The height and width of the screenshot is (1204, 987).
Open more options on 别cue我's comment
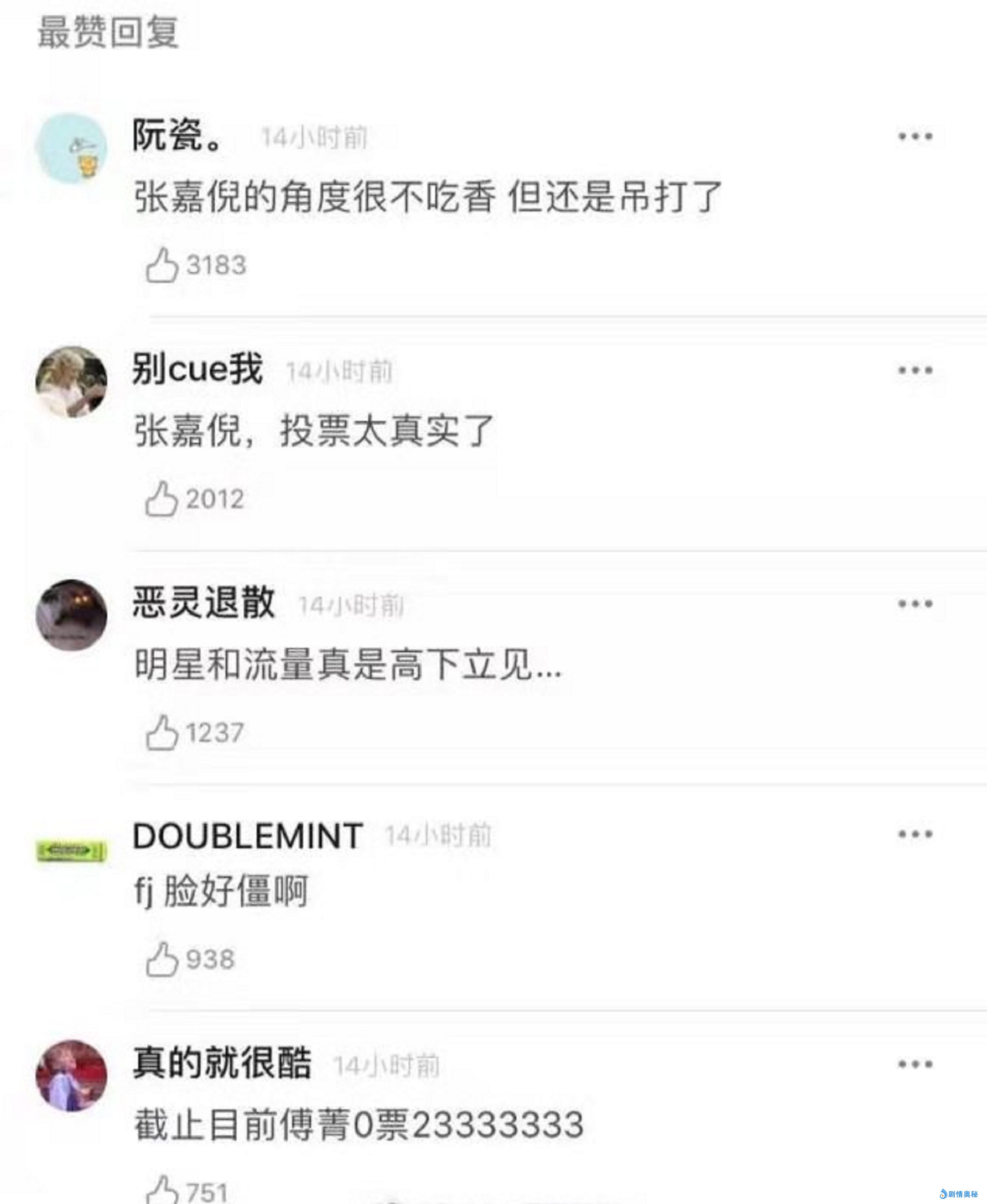pyautogui.click(x=915, y=371)
